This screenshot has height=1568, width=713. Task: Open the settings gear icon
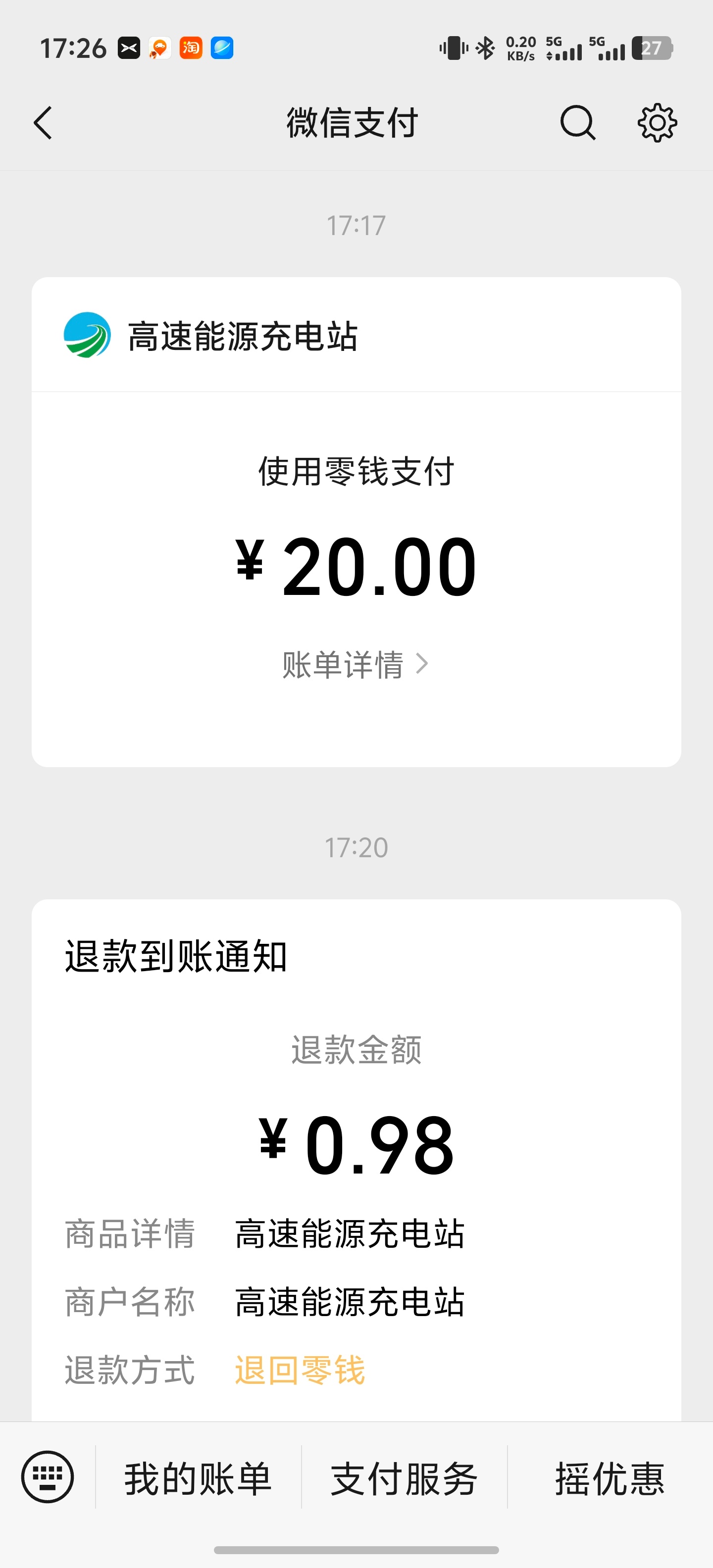[657, 123]
